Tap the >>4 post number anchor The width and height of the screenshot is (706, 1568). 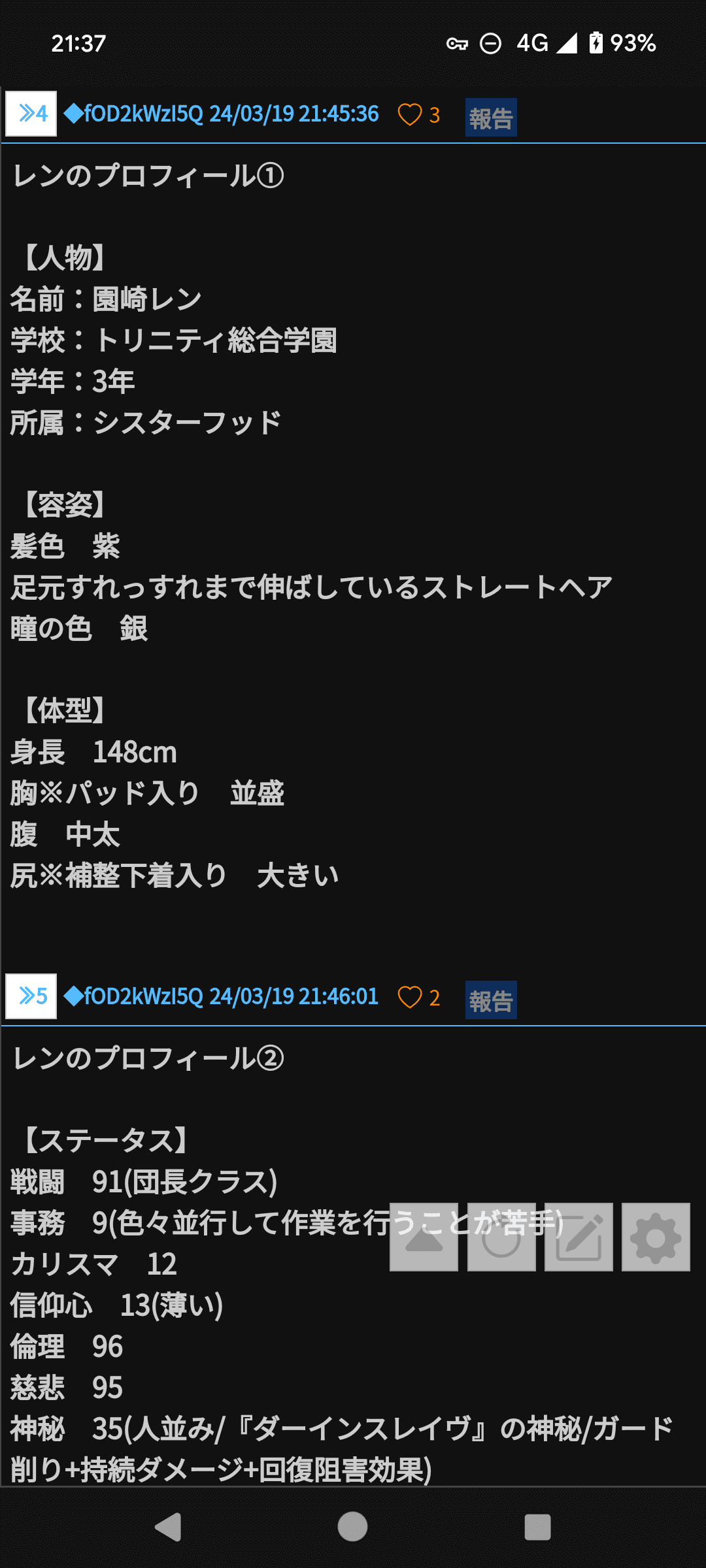tap(31, 114)
